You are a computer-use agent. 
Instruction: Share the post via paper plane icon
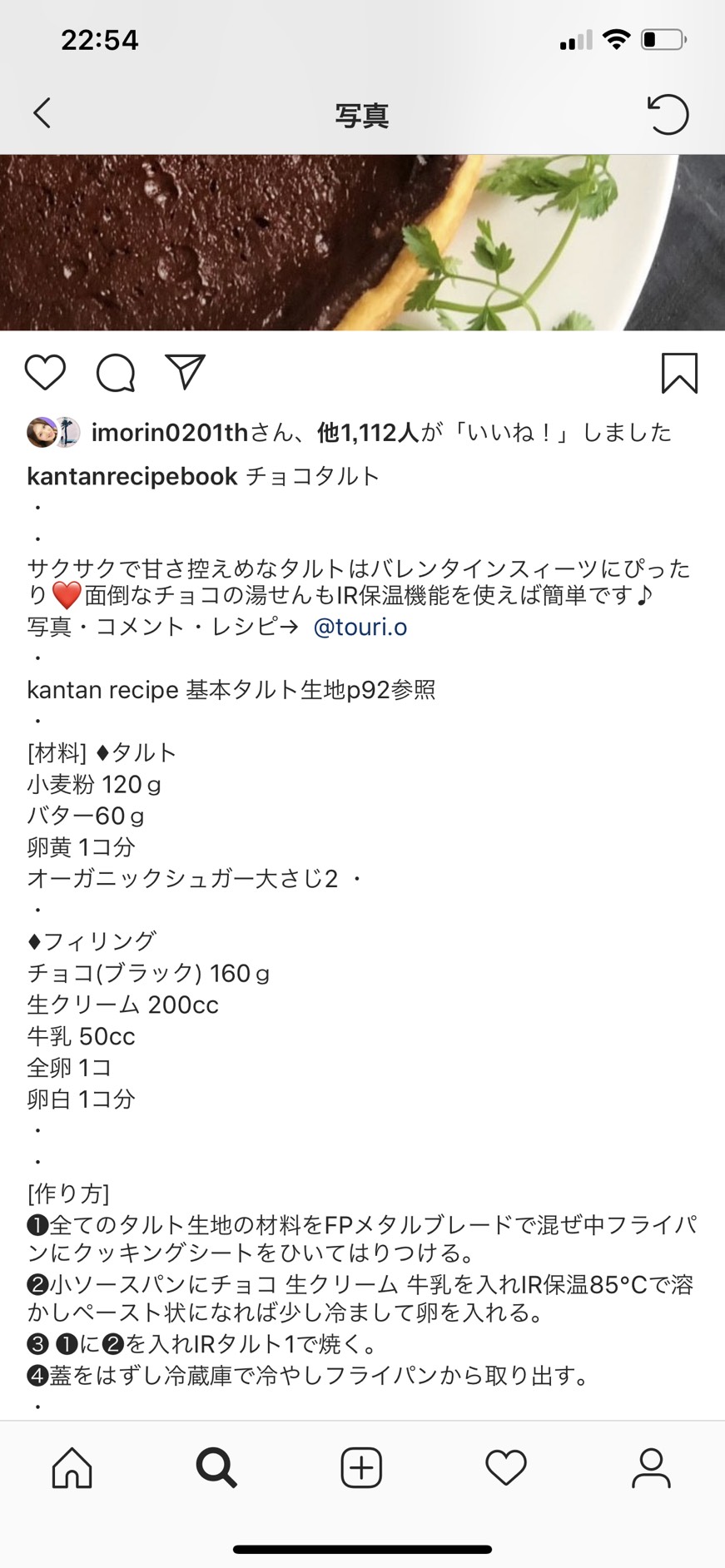[x=185, y=371]
